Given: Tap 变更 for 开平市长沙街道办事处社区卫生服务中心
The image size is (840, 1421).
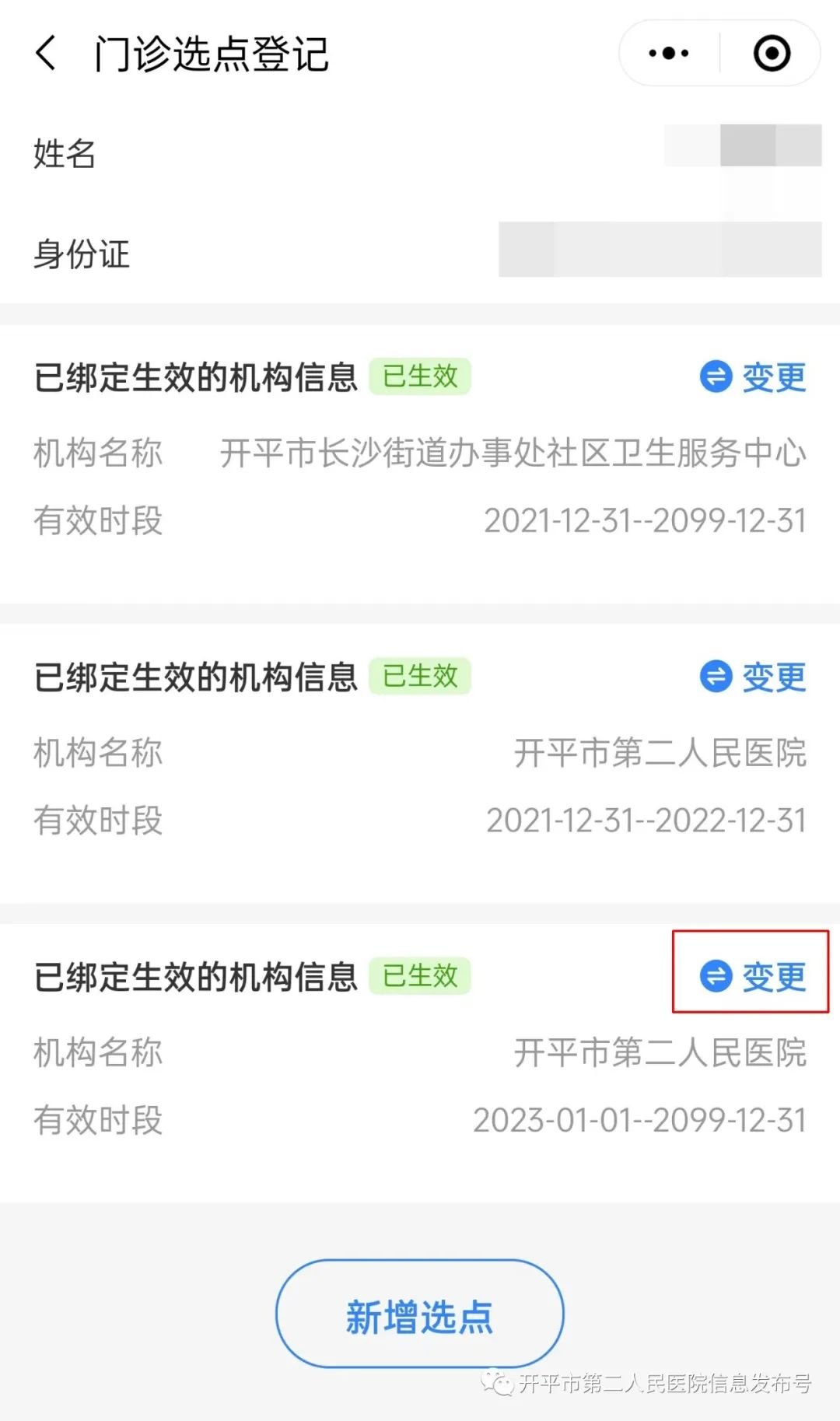Looking at the screenshot, I should 753,377.
